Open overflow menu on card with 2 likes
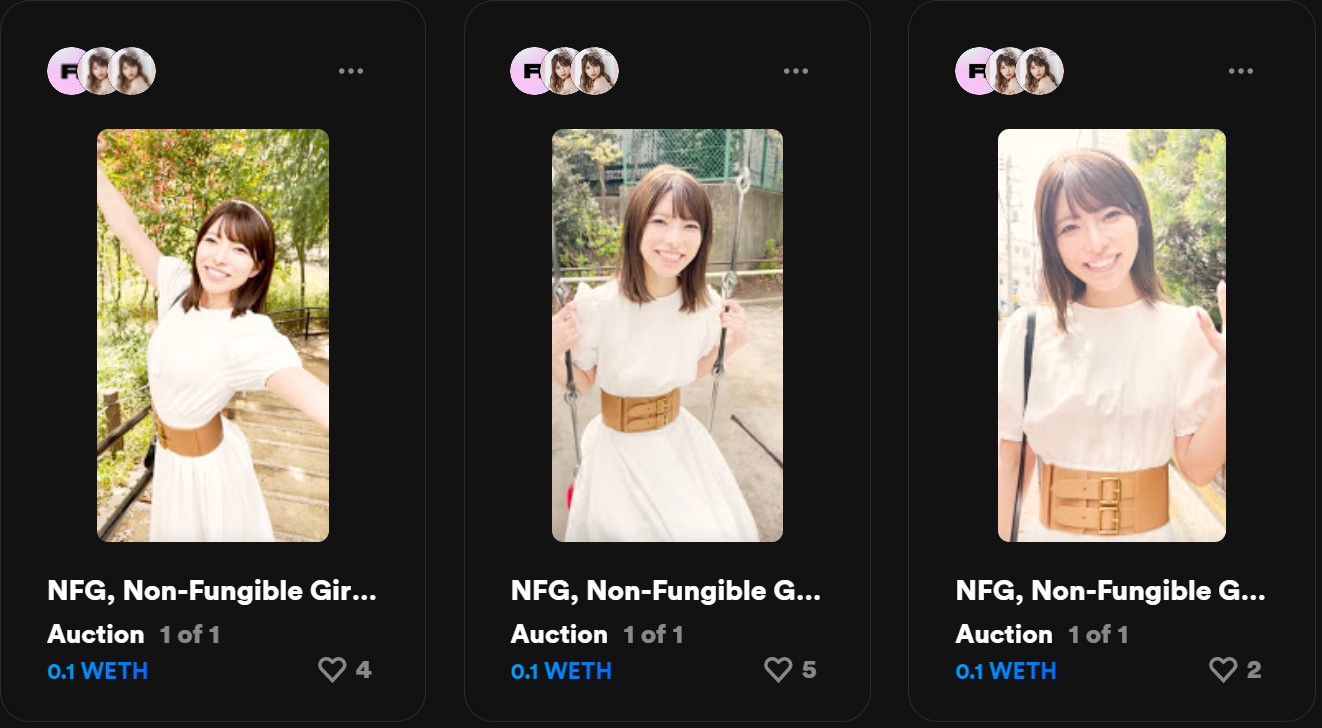The width and height of the screenshot is (1322, 728). 1241,71
